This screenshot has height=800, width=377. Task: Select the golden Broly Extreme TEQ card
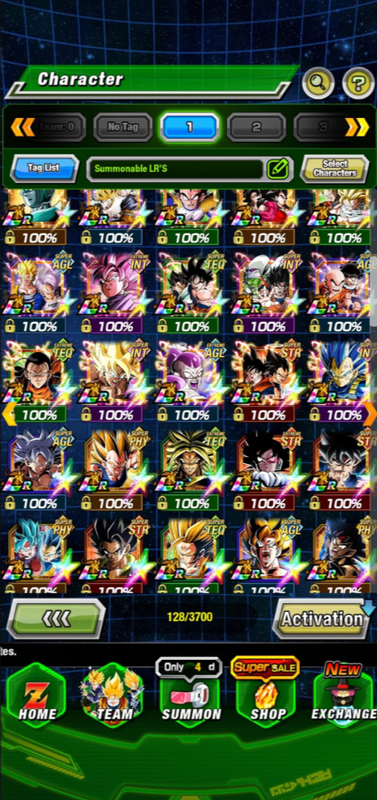pyautogui.click(x=188, y=470)
